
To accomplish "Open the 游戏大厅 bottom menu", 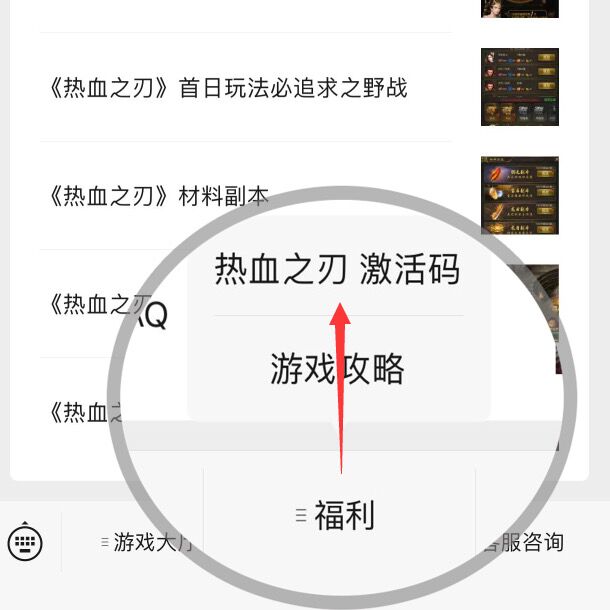I will (x=150, y=543).
